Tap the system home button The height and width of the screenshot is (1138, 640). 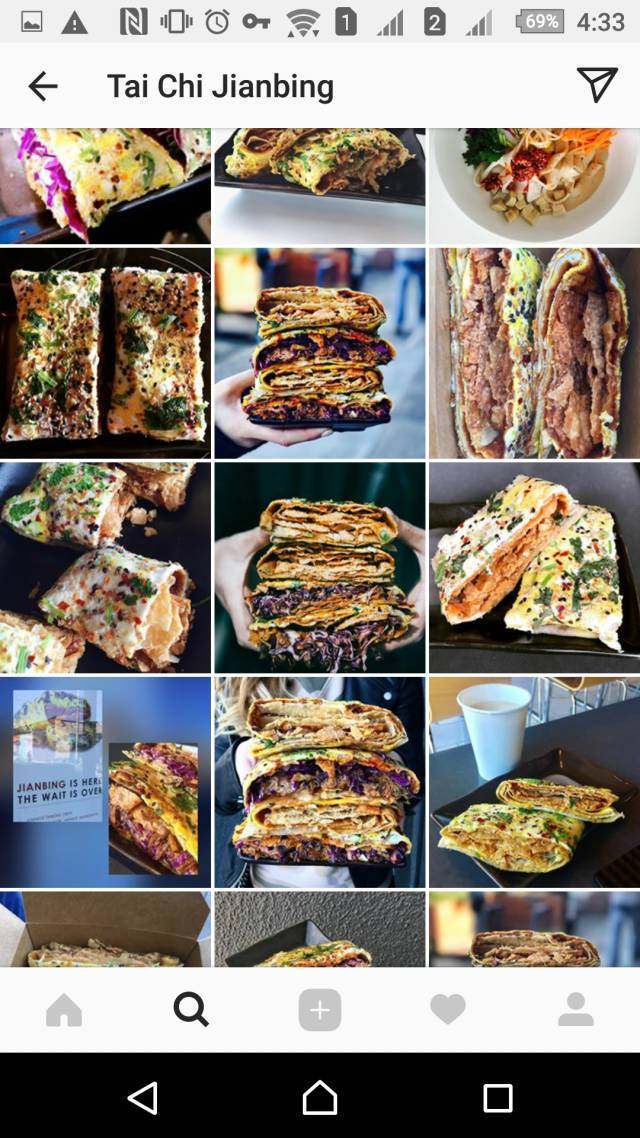pos(320,1098)
